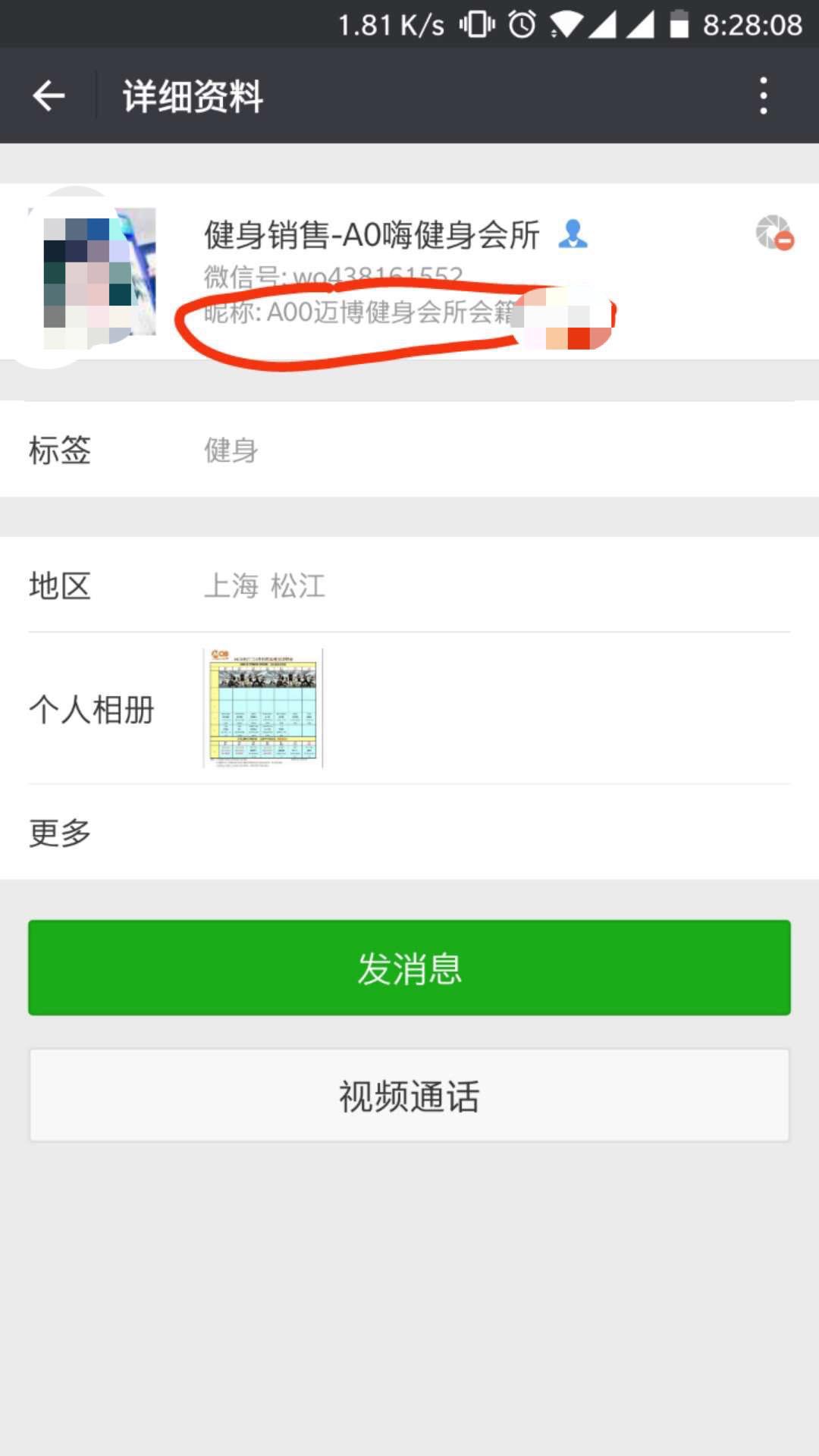Open the 个人相册 album row
Image resolution: width=819 pixels, height=1456 pixels.
pos(409,709)
